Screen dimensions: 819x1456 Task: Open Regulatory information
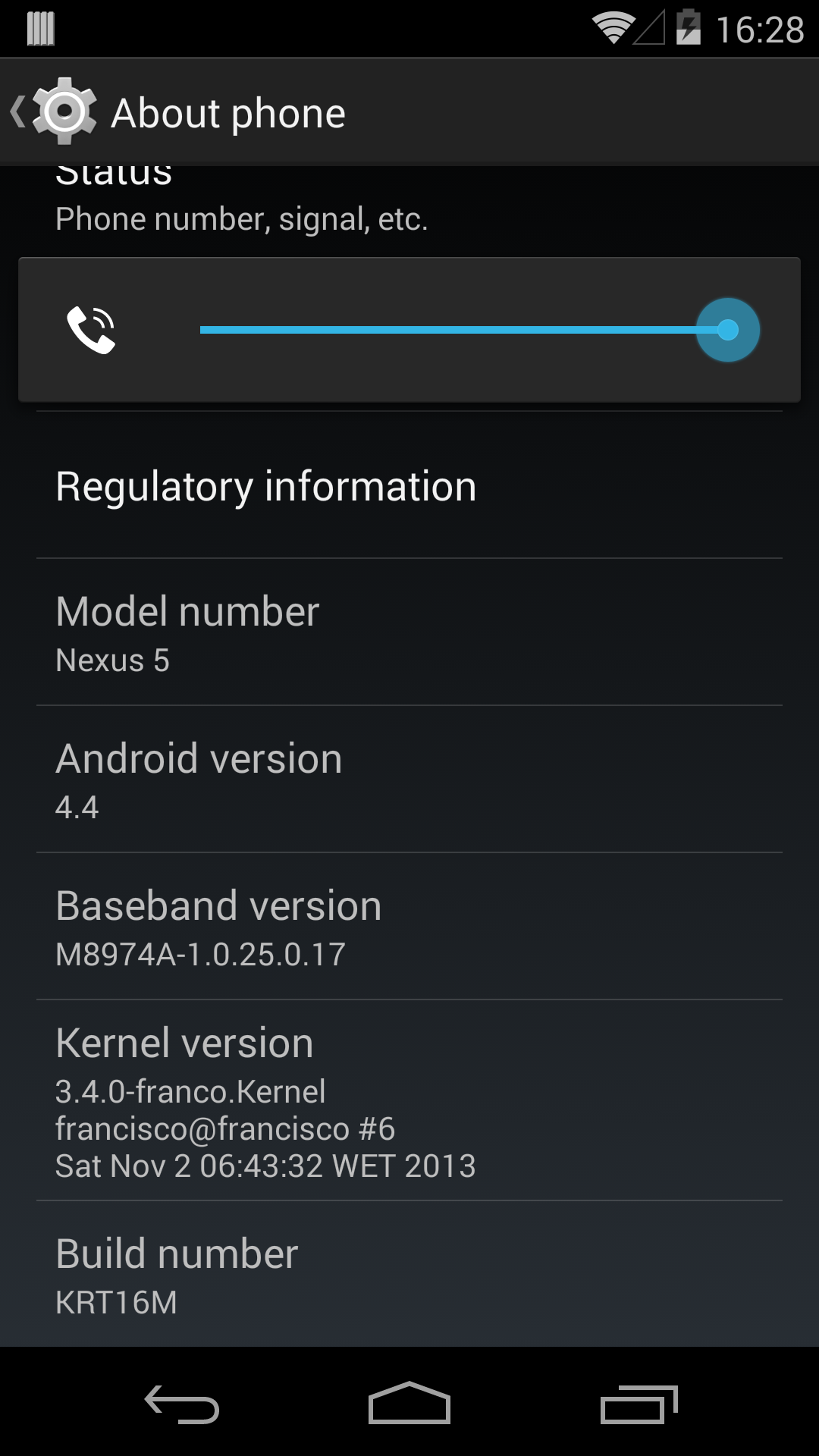(409, 485)
